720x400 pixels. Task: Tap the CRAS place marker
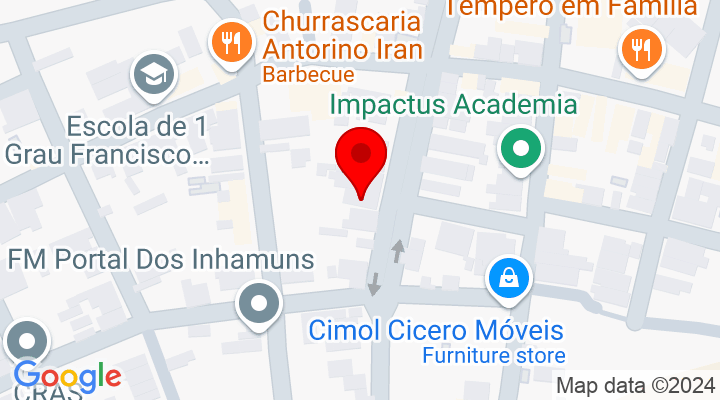[27, 341]
